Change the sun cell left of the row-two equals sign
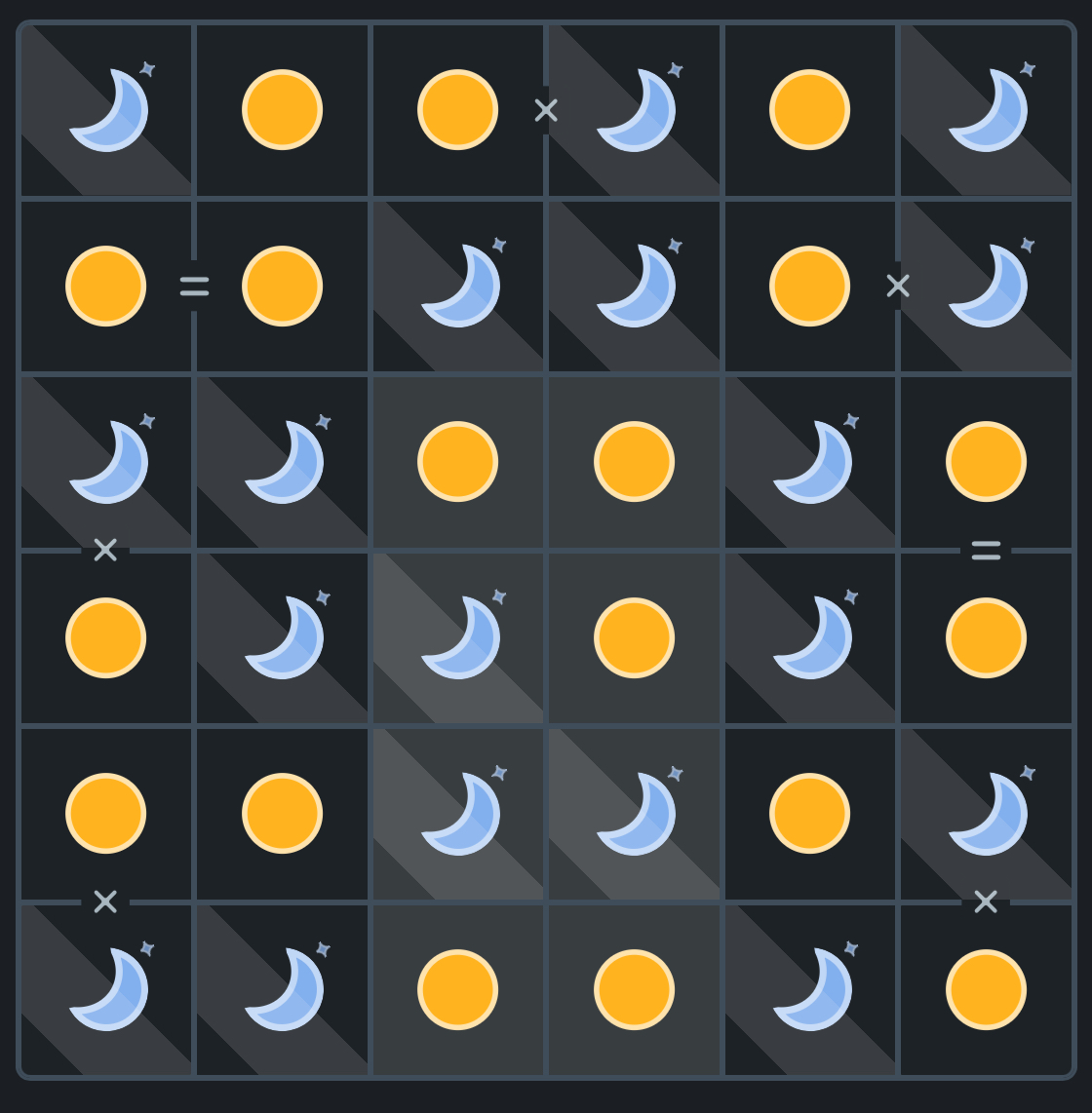 106,286
